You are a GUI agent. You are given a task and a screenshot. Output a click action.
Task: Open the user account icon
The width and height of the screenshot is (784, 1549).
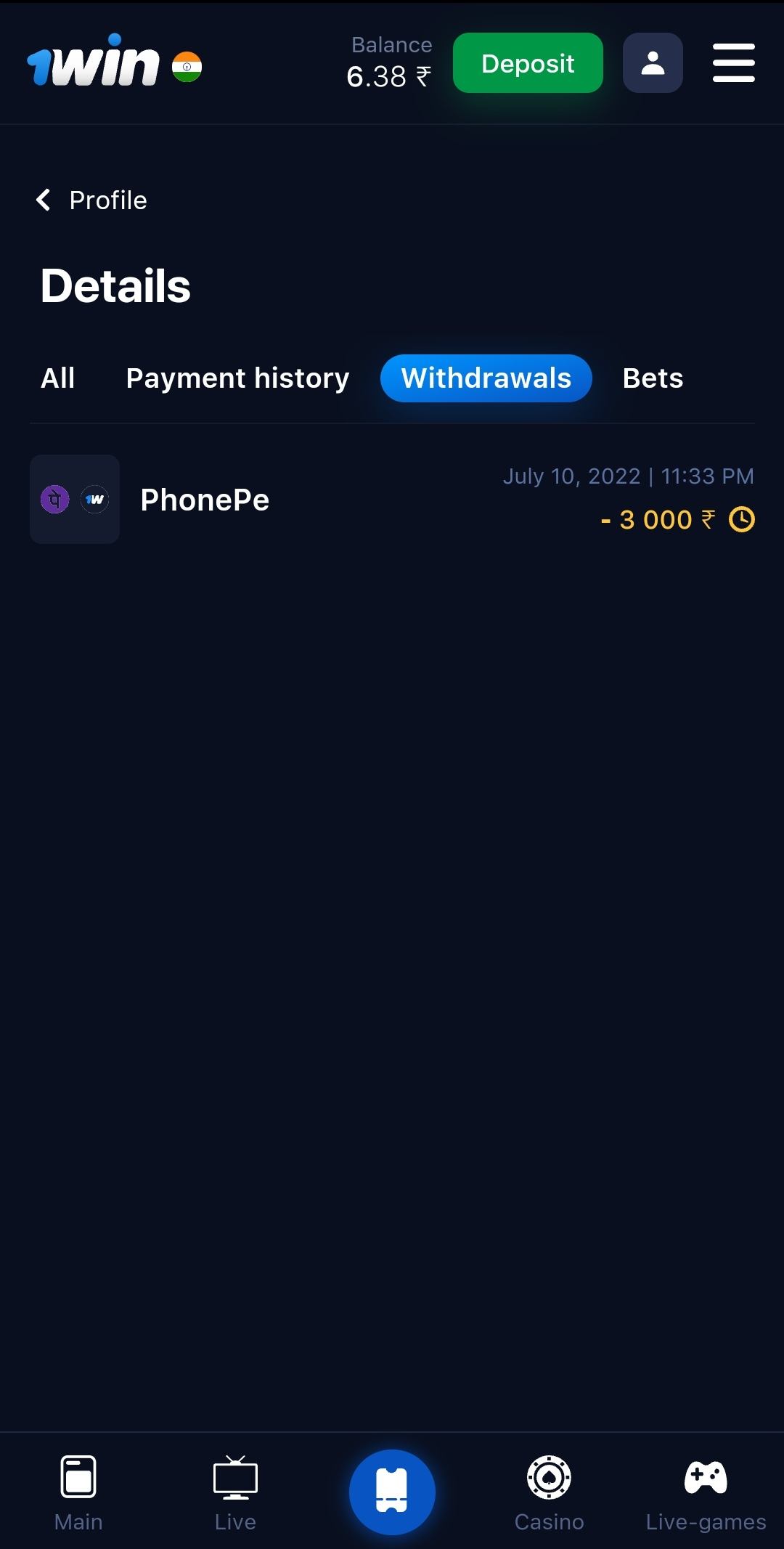pyautogui.click(x=653, y=63)
